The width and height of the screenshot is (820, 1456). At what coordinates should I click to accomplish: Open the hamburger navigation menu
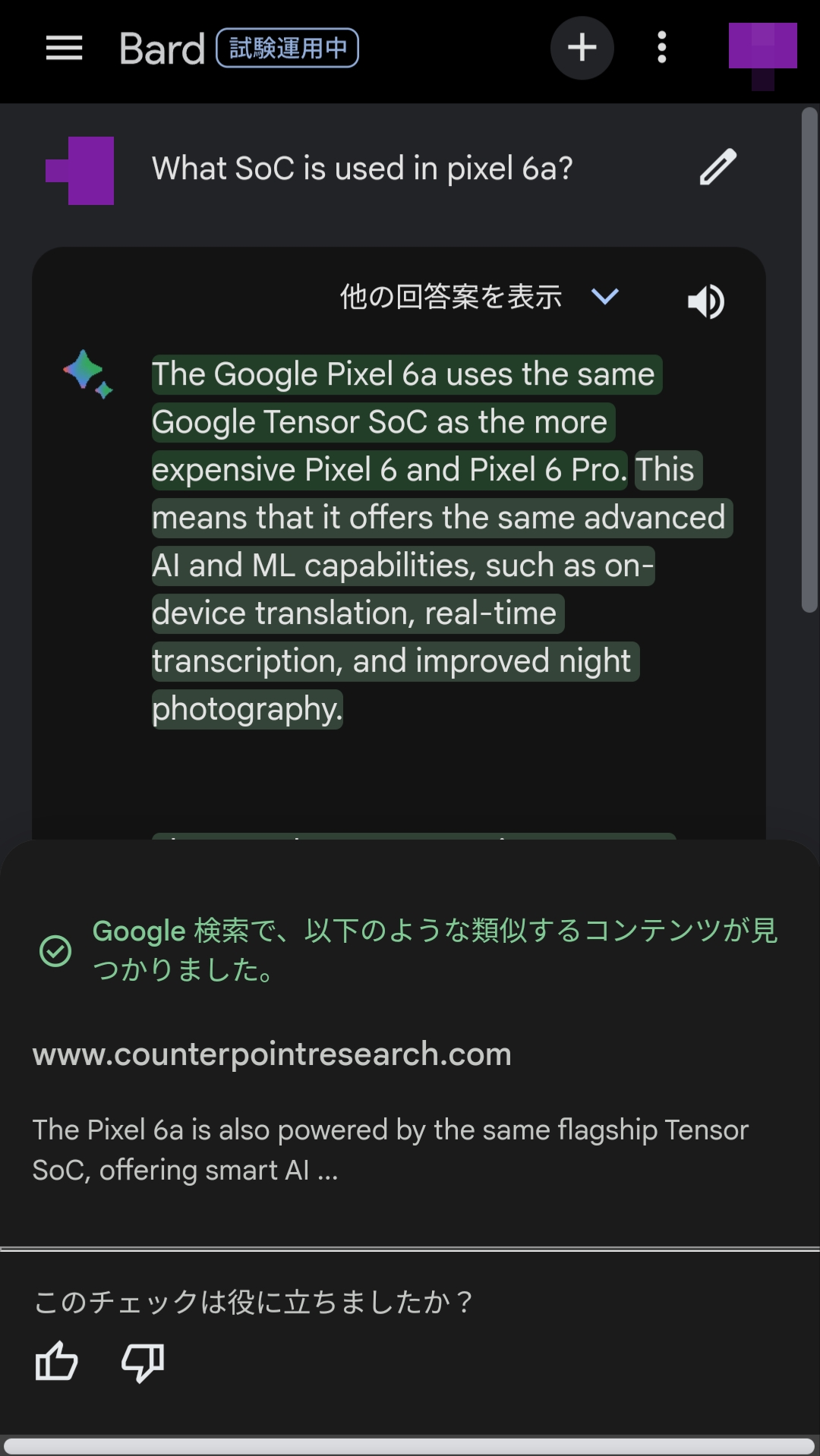[x=64, y=49]
